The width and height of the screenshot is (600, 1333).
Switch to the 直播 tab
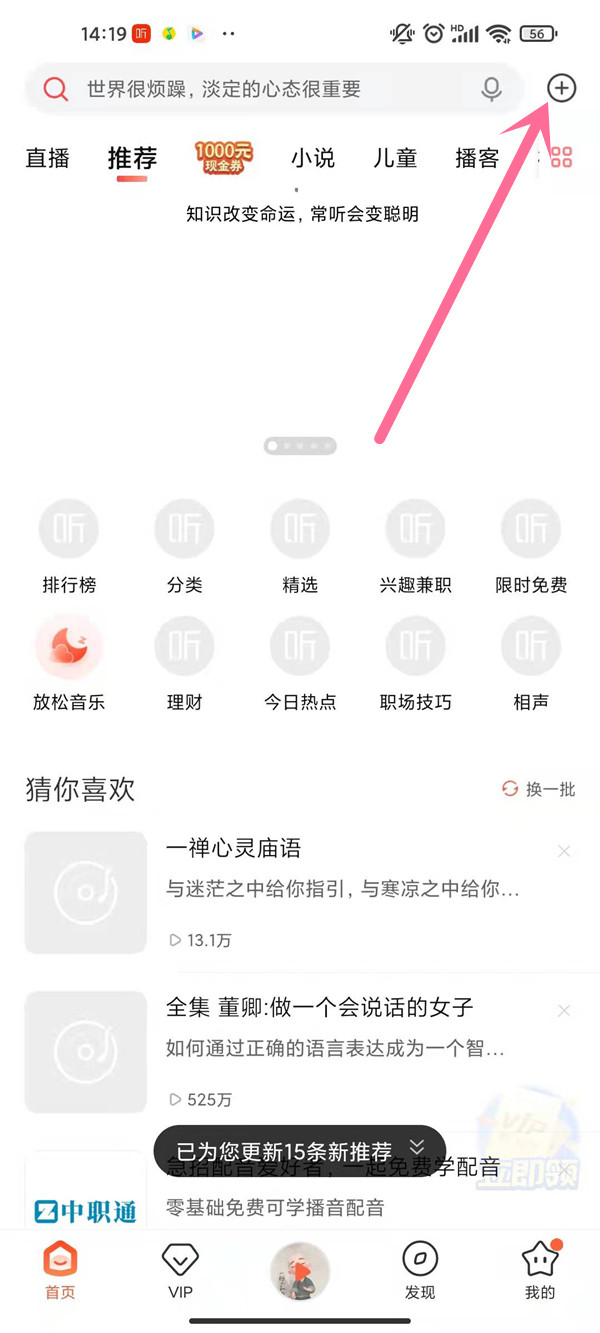(x=48, y=158)
